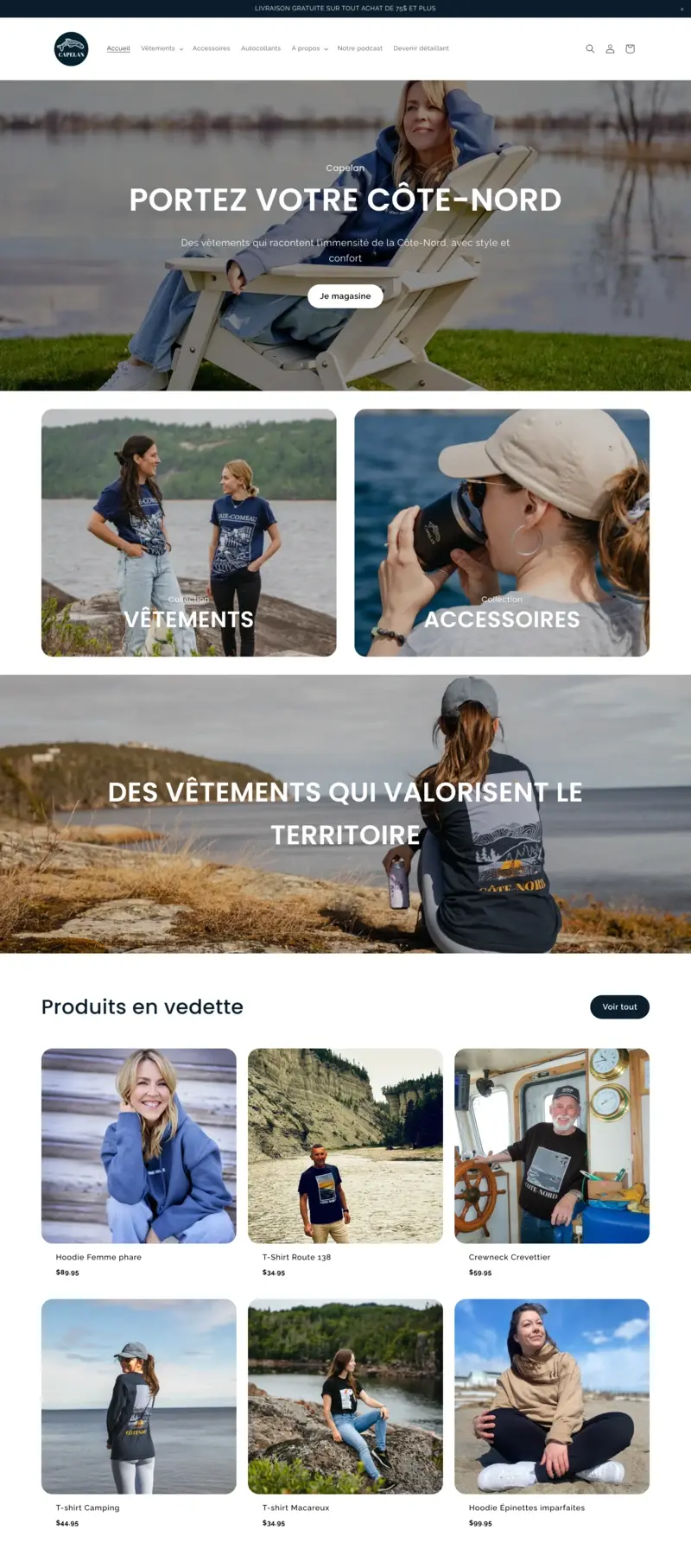Open the shopping cart
Image resolution: width=691 pixels, height=1568 pixels.
coord(630,48)
